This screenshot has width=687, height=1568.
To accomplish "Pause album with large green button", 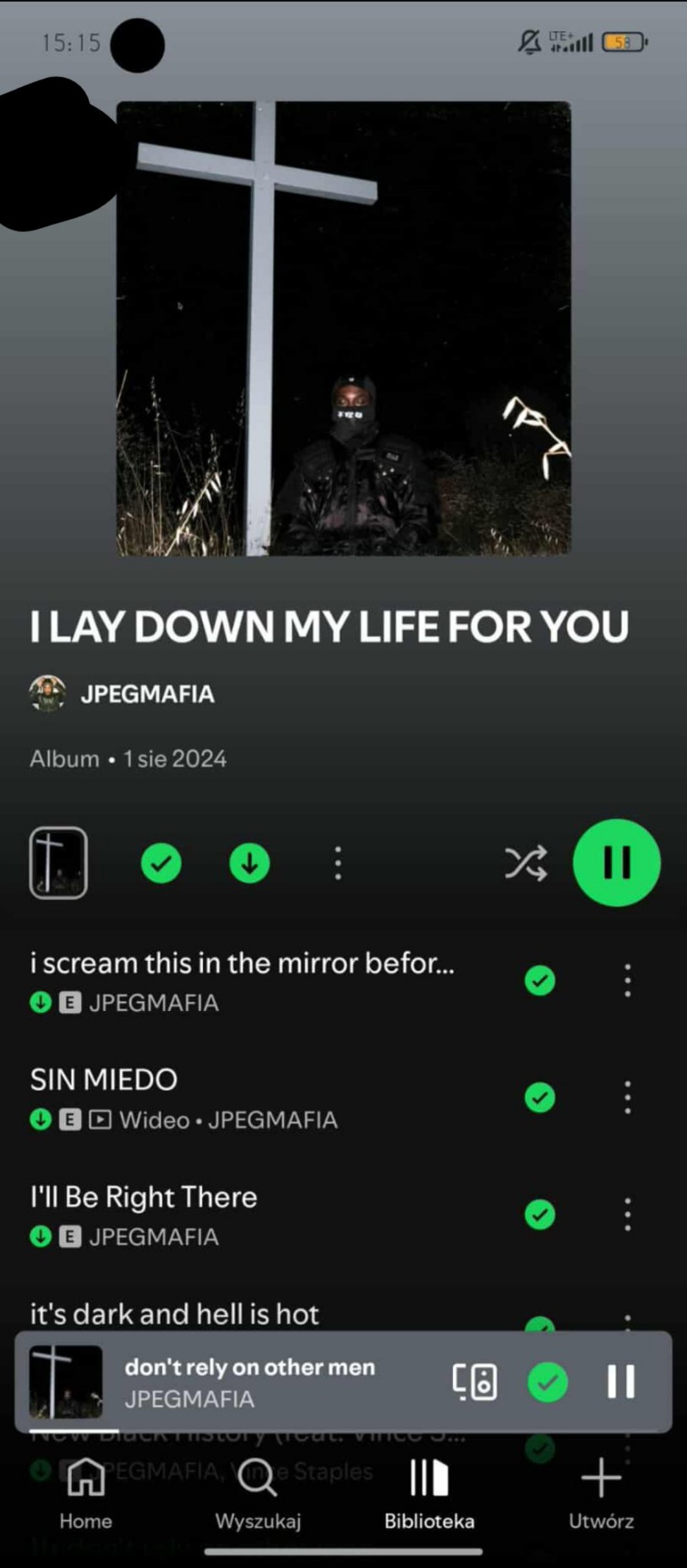I will click(x=616, y=862).
